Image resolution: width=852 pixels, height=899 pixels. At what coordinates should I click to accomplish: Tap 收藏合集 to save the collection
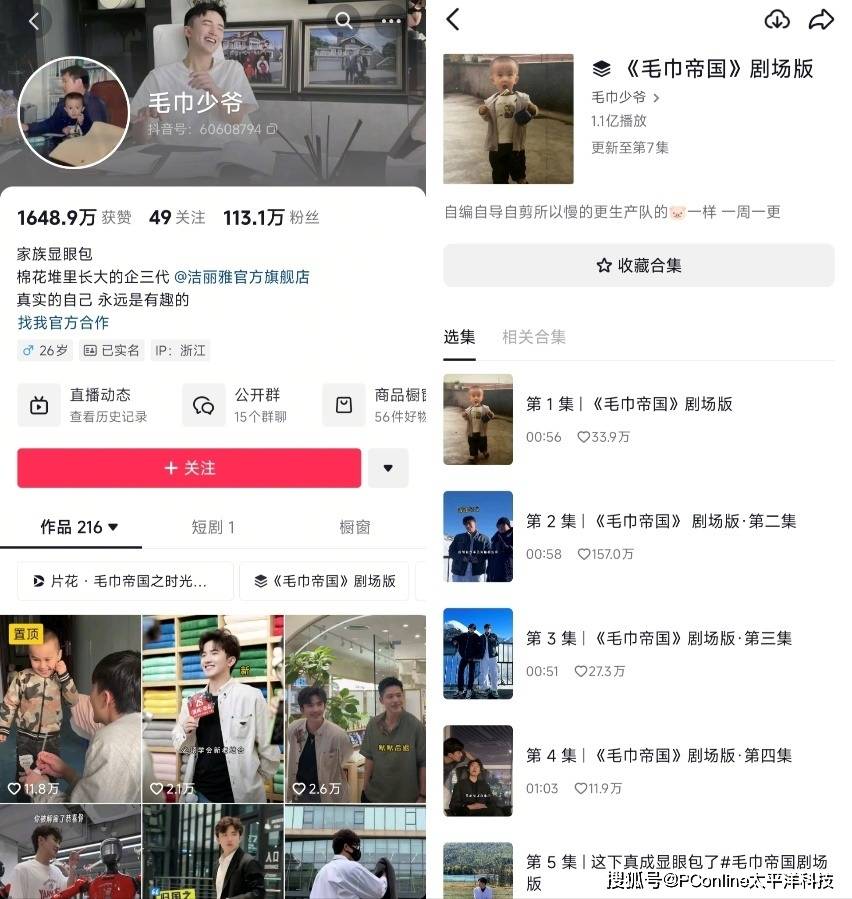(638, 265)
